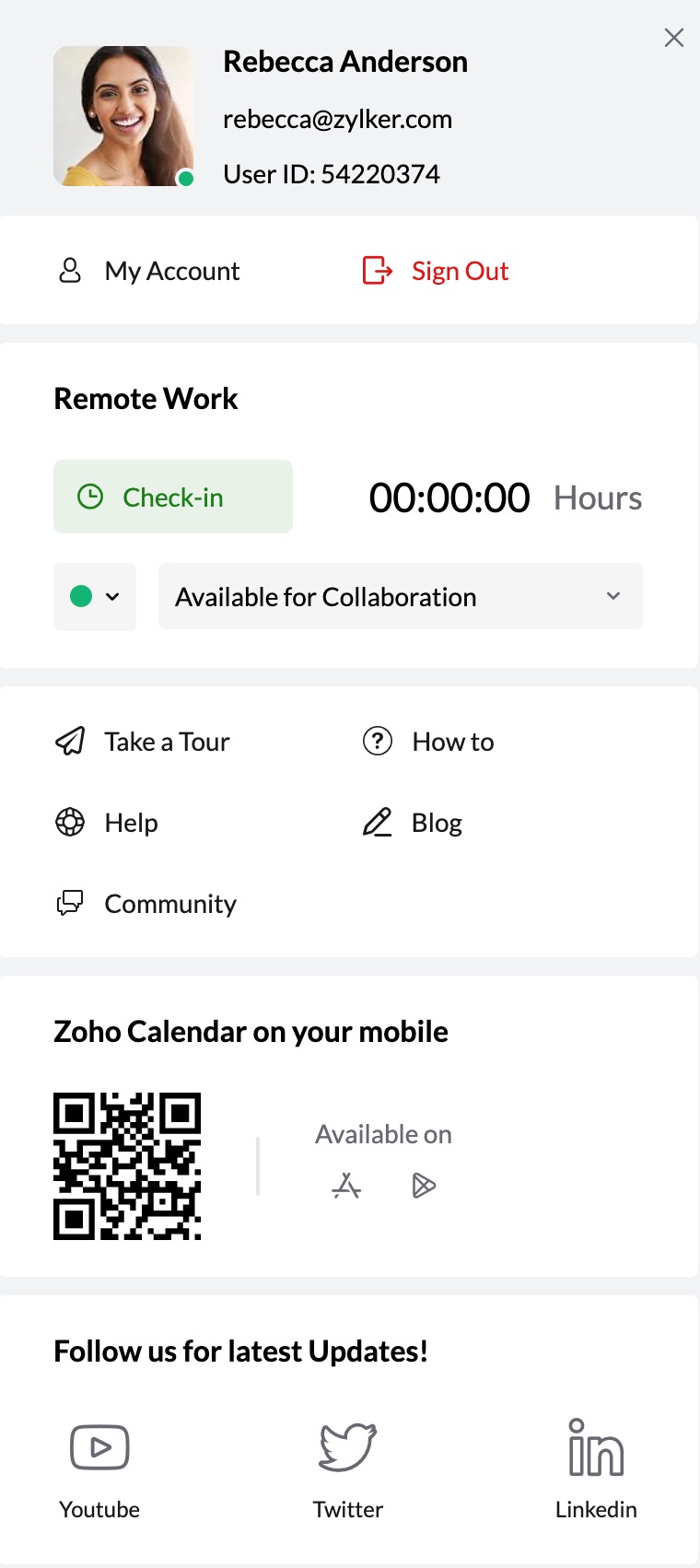The image size is (700, 1568).
Task: Open Help
Action: pyautogui.click(x=107, y=823)
